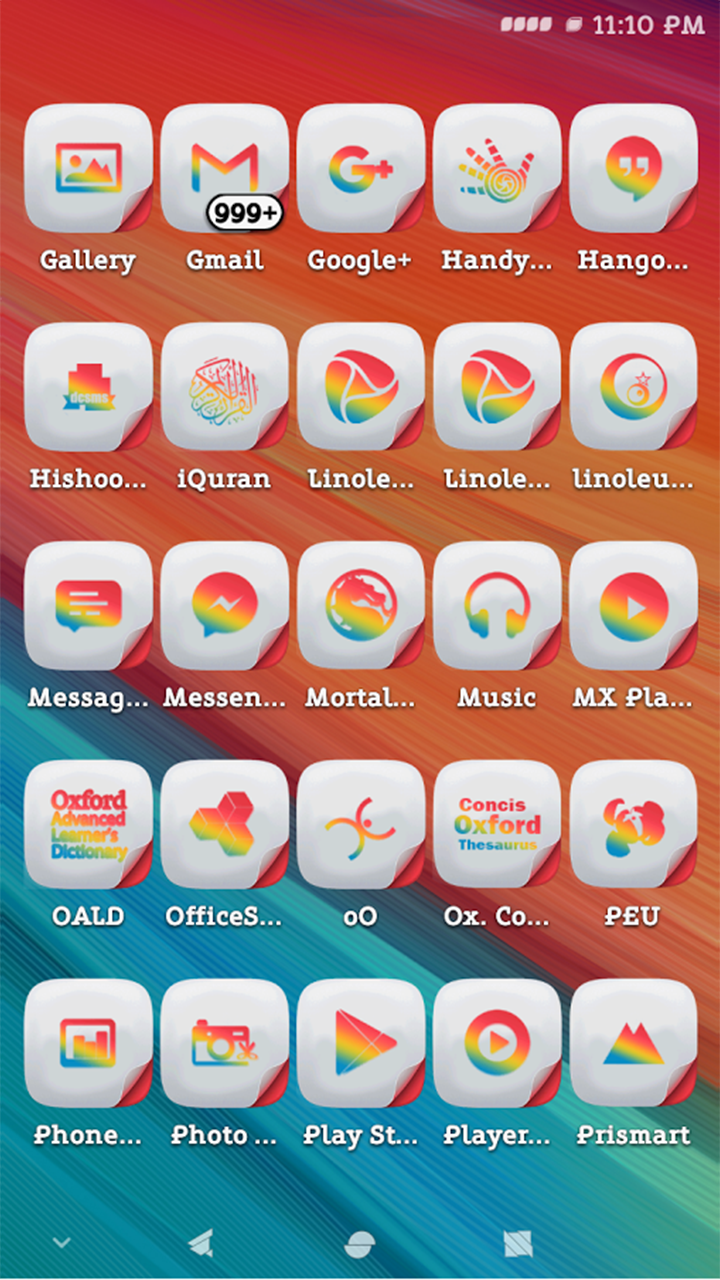Launch Gmail
The height and width of the screenshot is (1280, 720).
tap(224, 165)
